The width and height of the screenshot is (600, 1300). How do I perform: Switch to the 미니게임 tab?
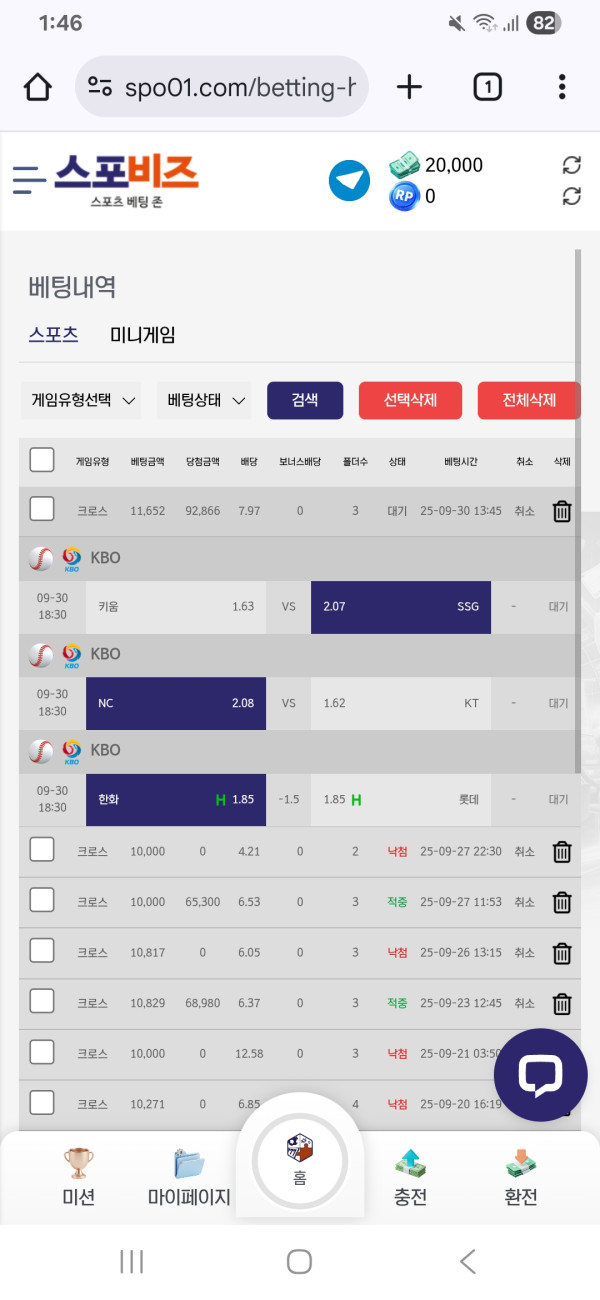pyautogui.click(x=142, y=336)
